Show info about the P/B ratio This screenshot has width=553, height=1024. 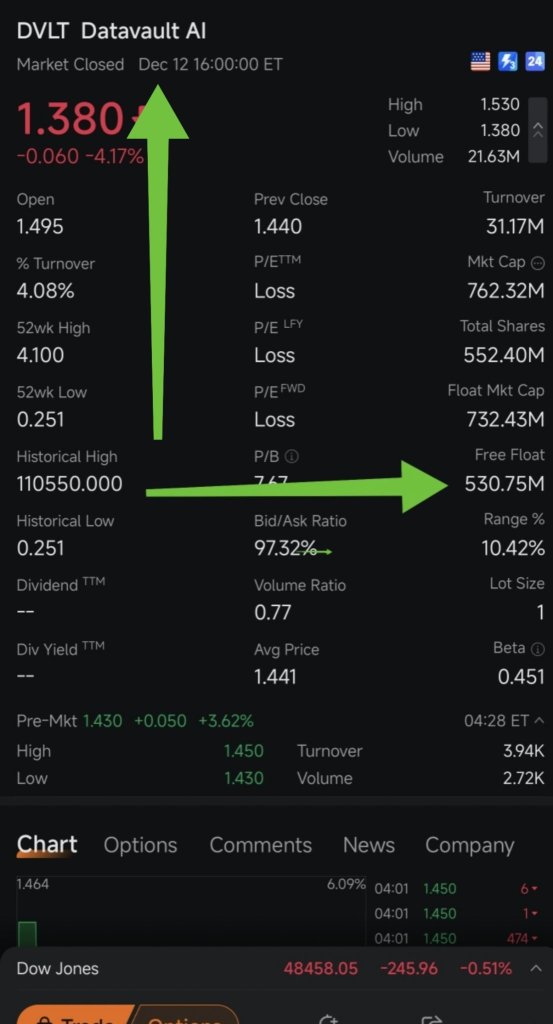point(292,456)
